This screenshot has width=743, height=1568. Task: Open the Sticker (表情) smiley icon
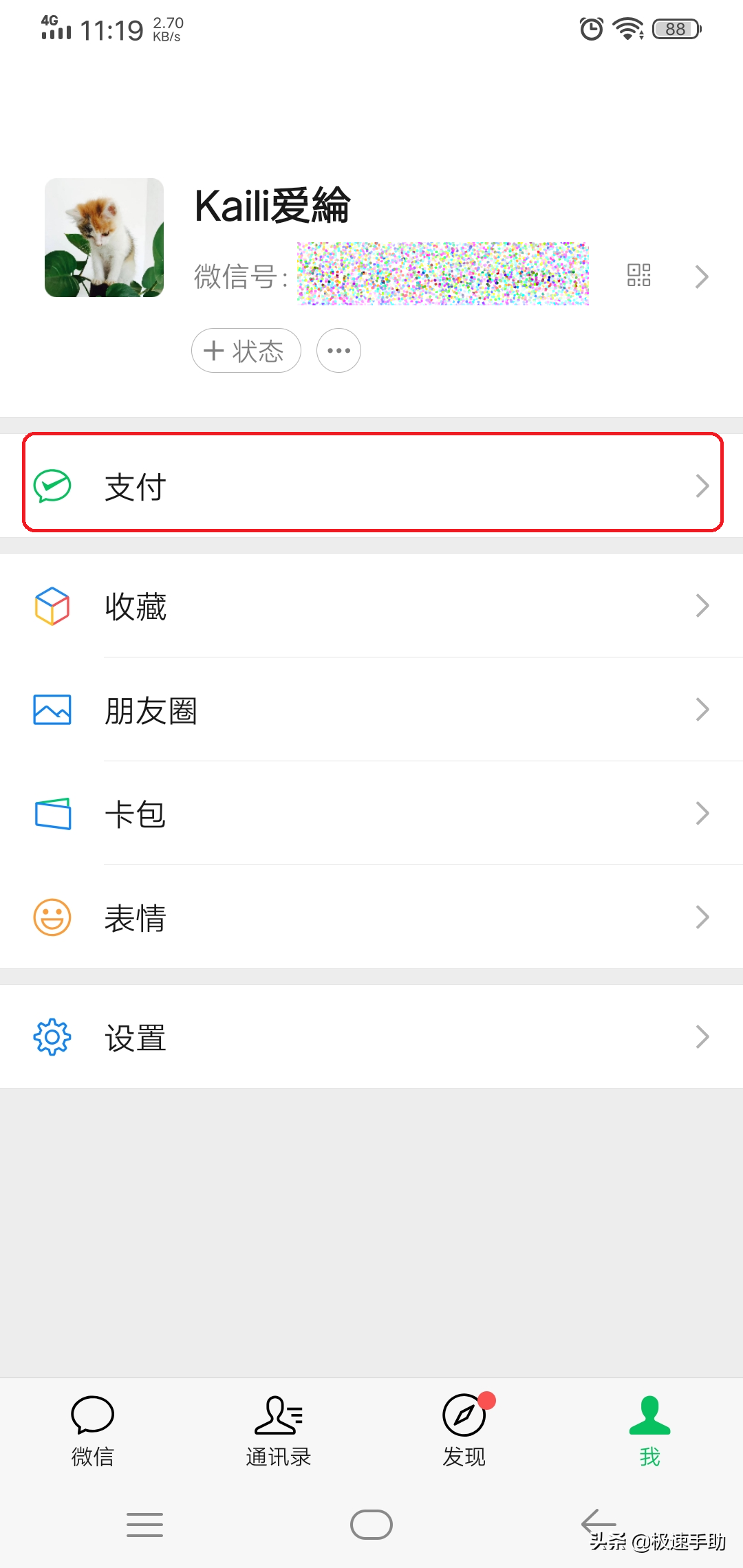51,916
